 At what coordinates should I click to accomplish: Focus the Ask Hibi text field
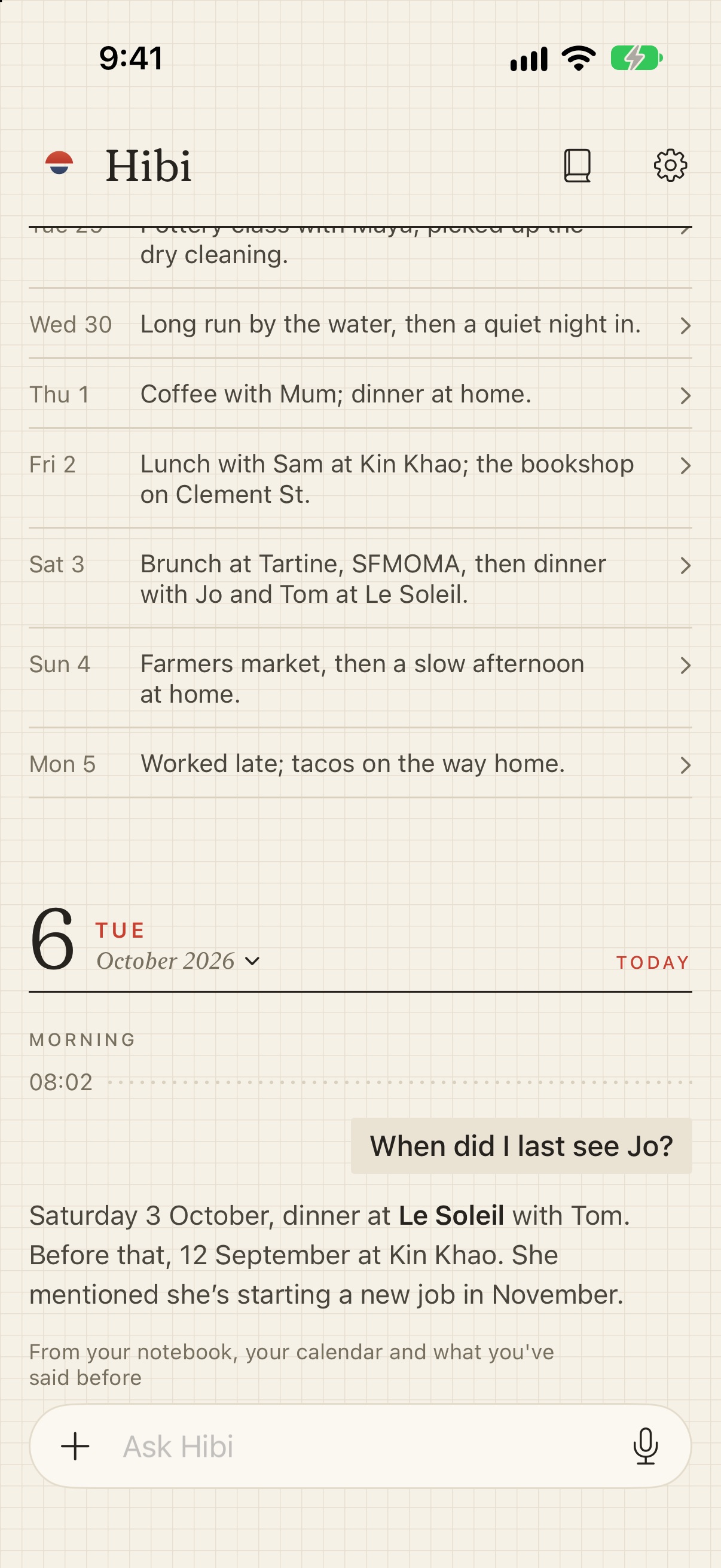point(360,1446)
